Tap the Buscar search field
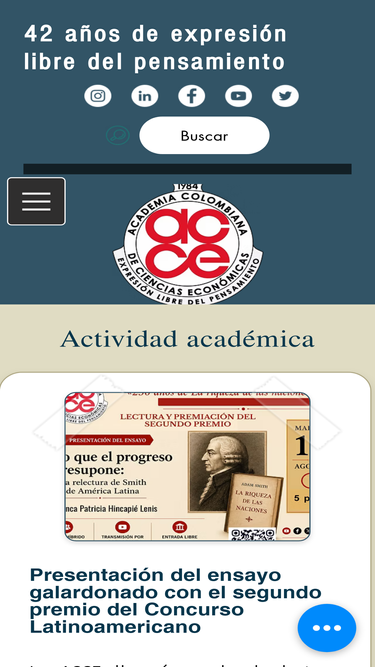The height and width of the screenshot is (667, 375). coord(205,136)
